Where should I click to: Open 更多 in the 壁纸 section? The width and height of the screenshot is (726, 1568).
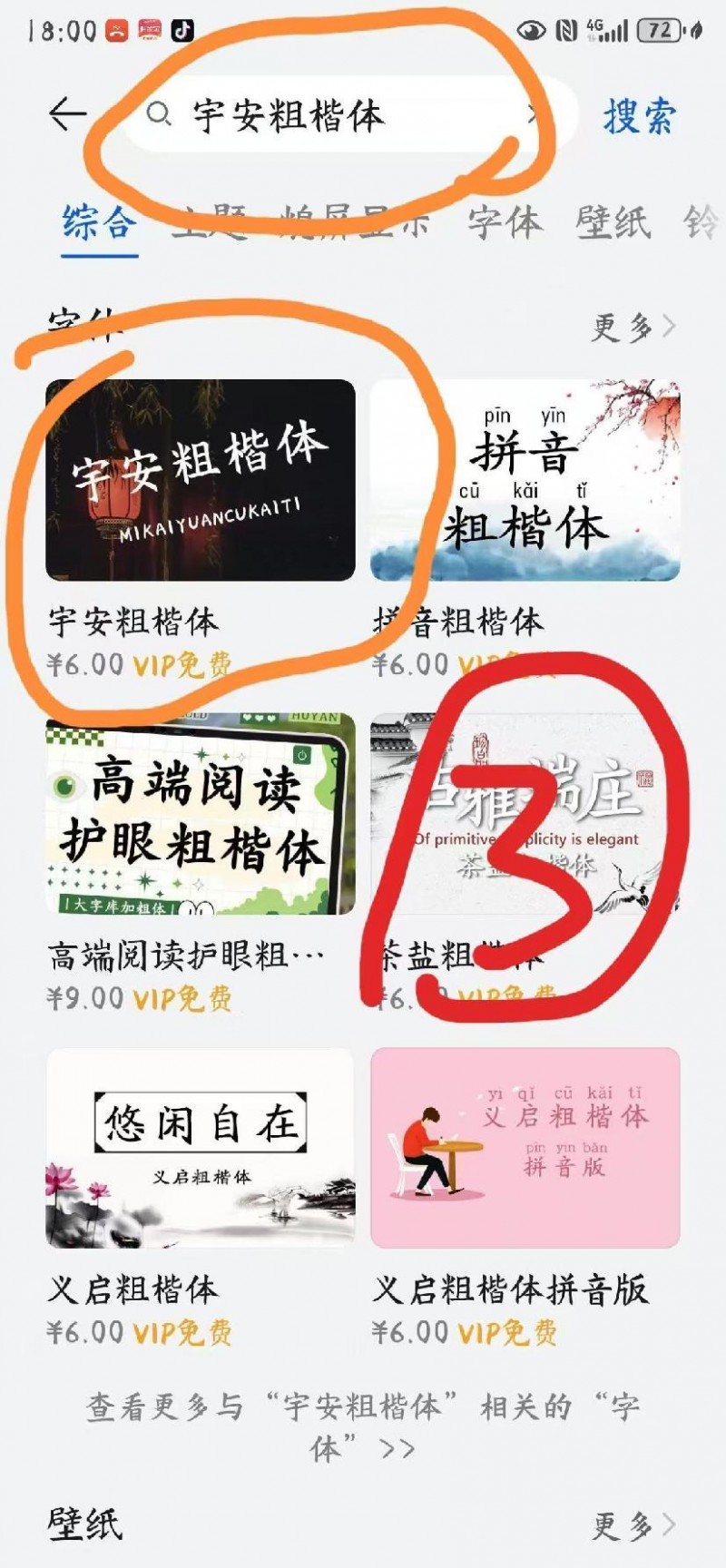633,1525
